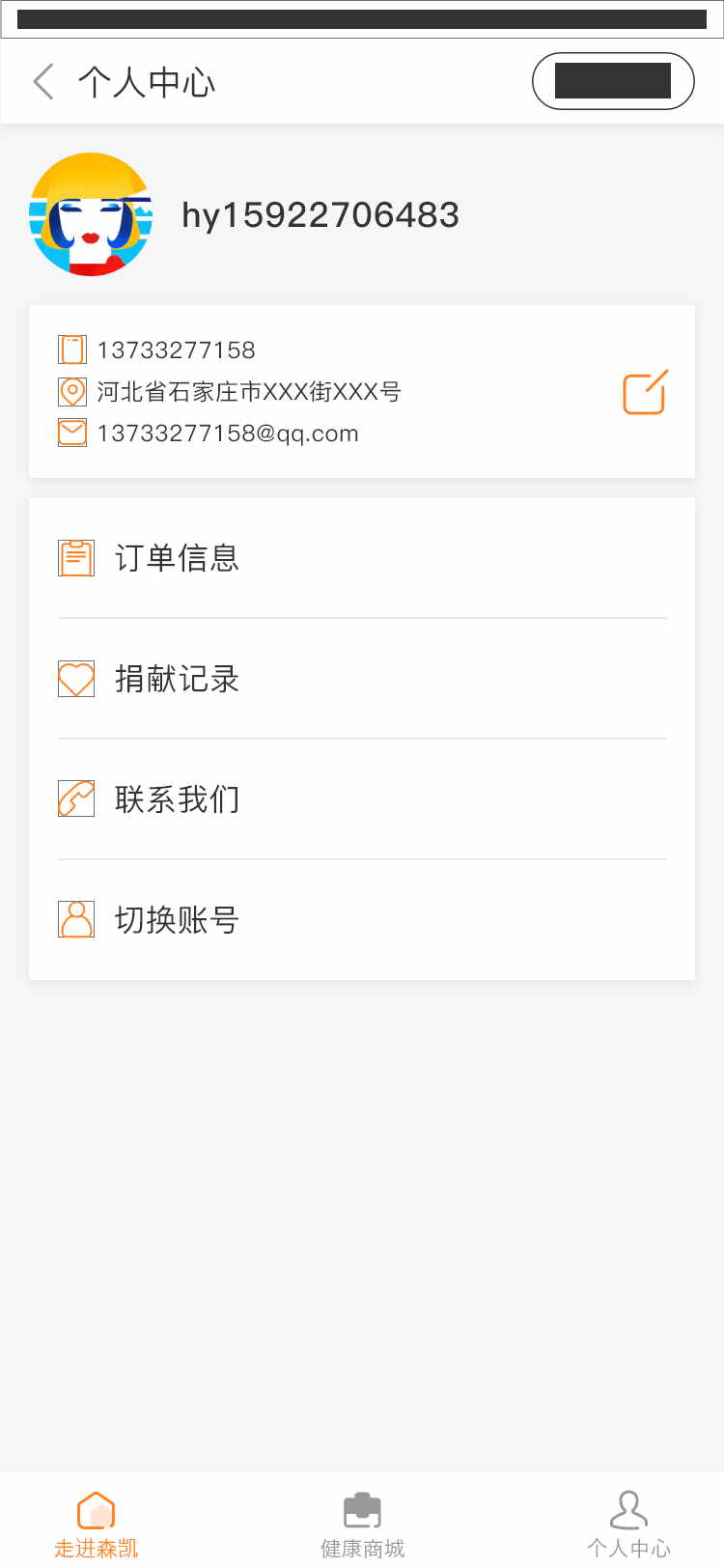Open the 健康商城 tab
724x1568 pixels.
click(x=362, y=1524)
